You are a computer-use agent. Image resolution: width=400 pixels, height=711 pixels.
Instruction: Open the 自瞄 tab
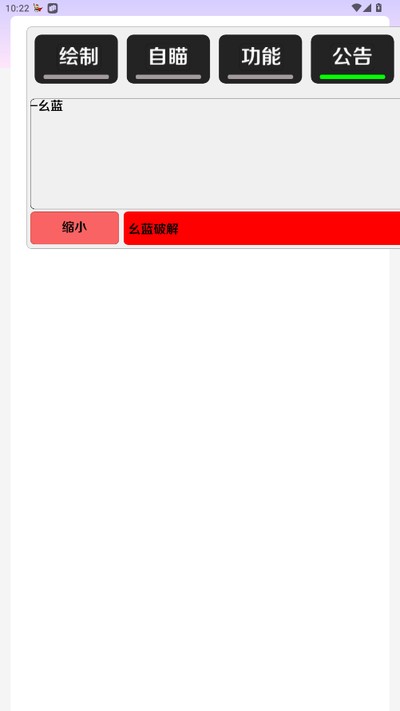[168, 59]
